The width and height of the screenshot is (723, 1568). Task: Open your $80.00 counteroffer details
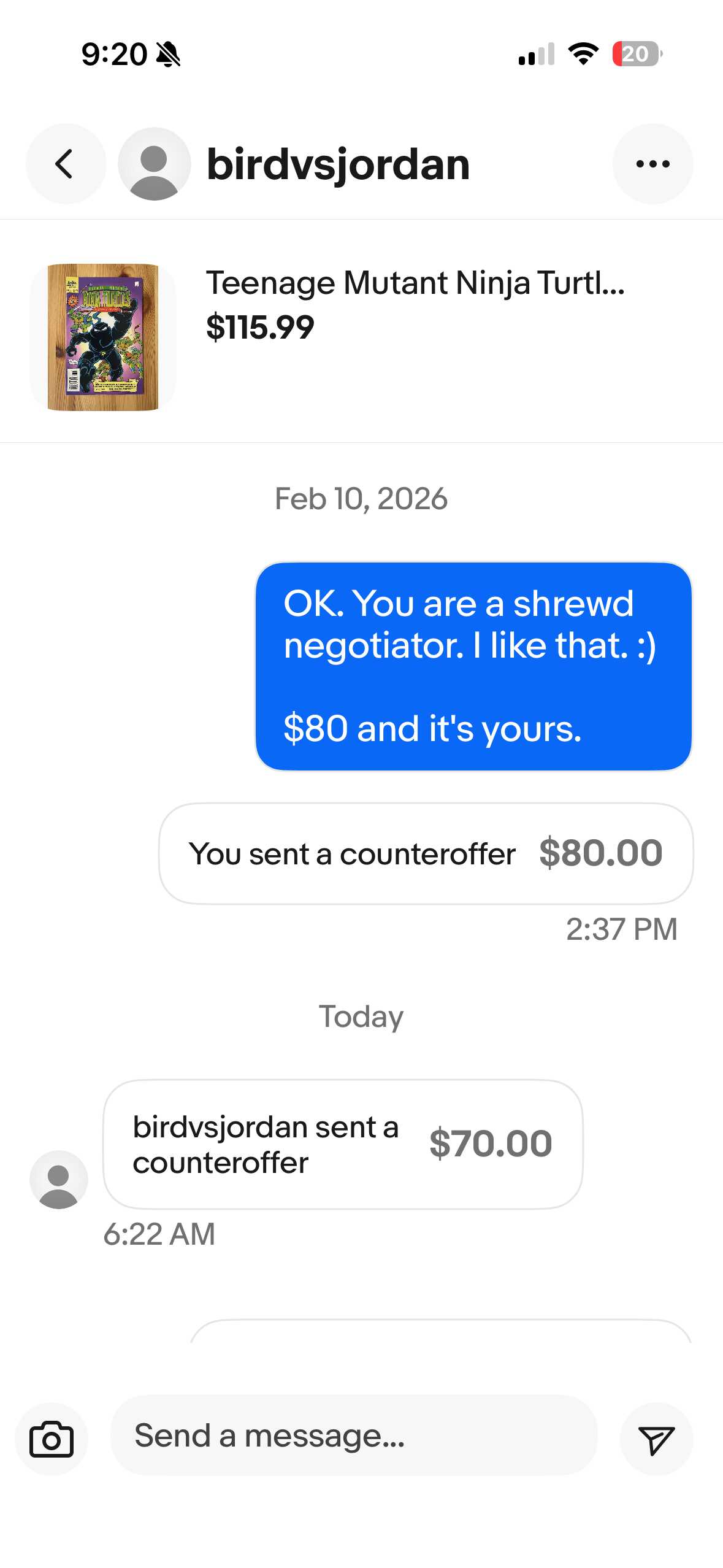(x=426, y=853)
